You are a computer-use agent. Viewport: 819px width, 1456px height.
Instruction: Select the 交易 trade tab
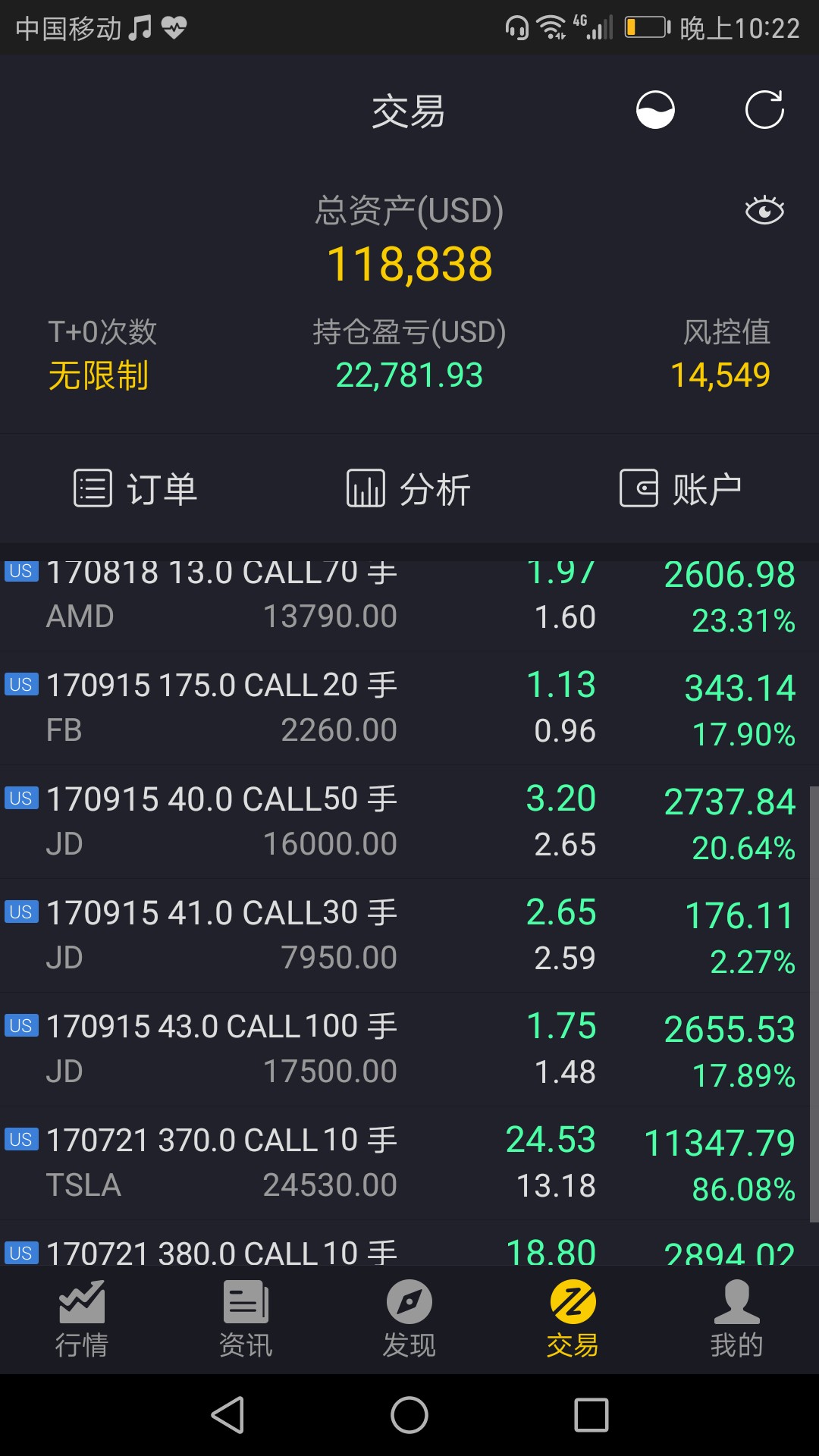point(573,1319)
